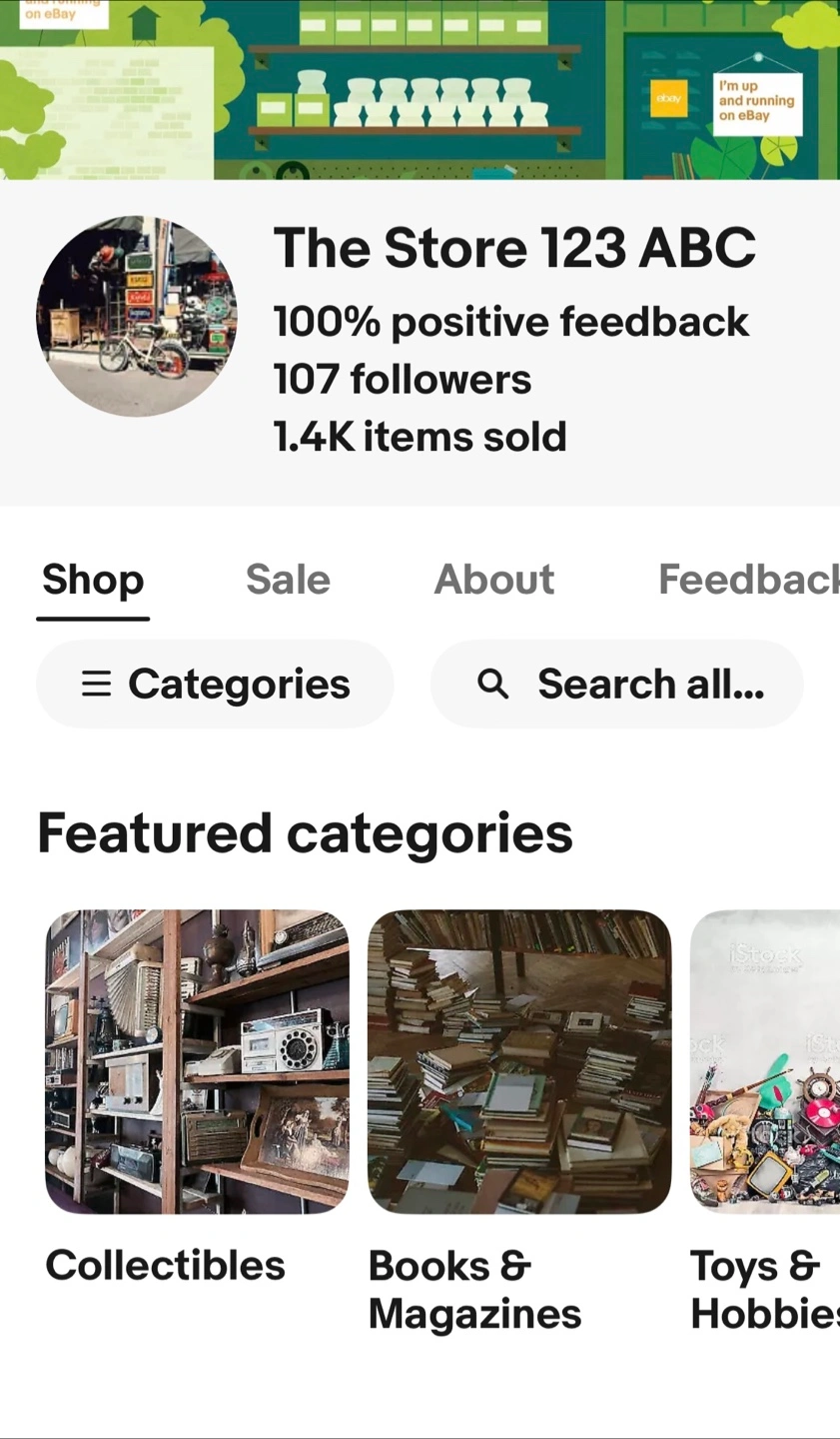Go to the Feedback tab
The image size is (840, 1439).
(x=748, y=580)
